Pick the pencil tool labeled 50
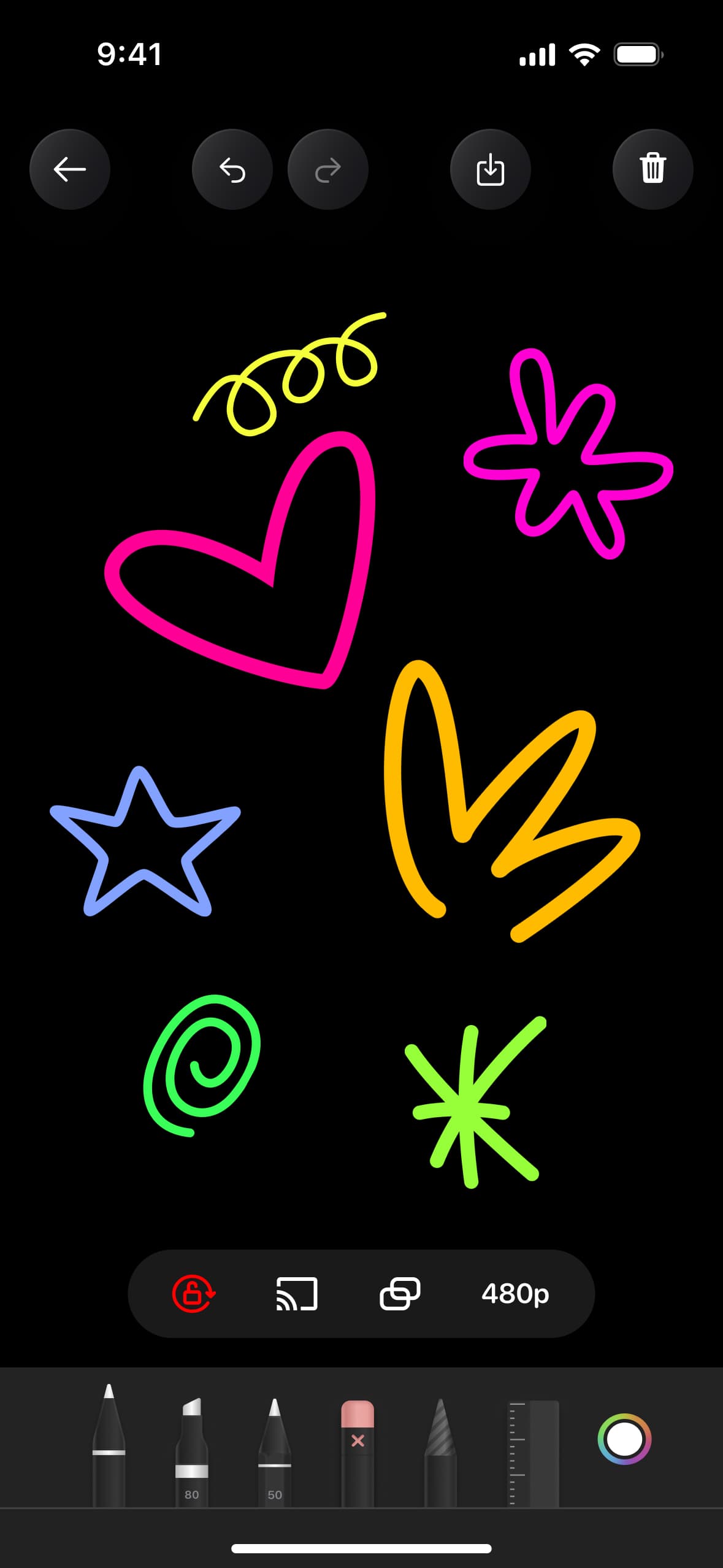723x1568 pixels. pos(275,1454)
